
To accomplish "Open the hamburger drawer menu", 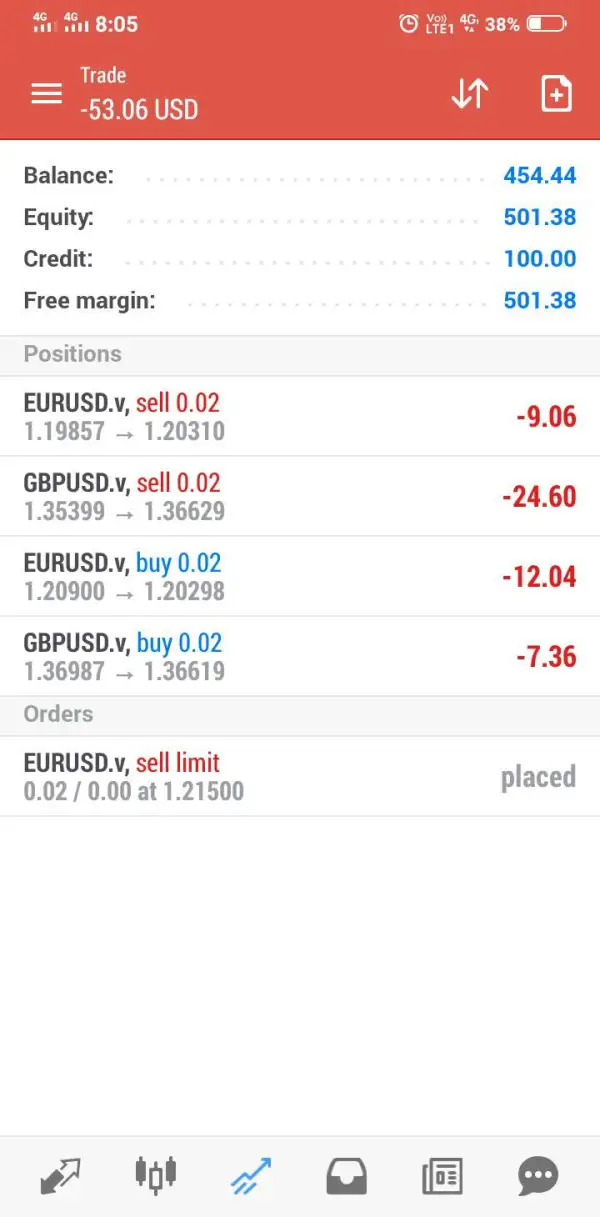I will tap(47, 93).
